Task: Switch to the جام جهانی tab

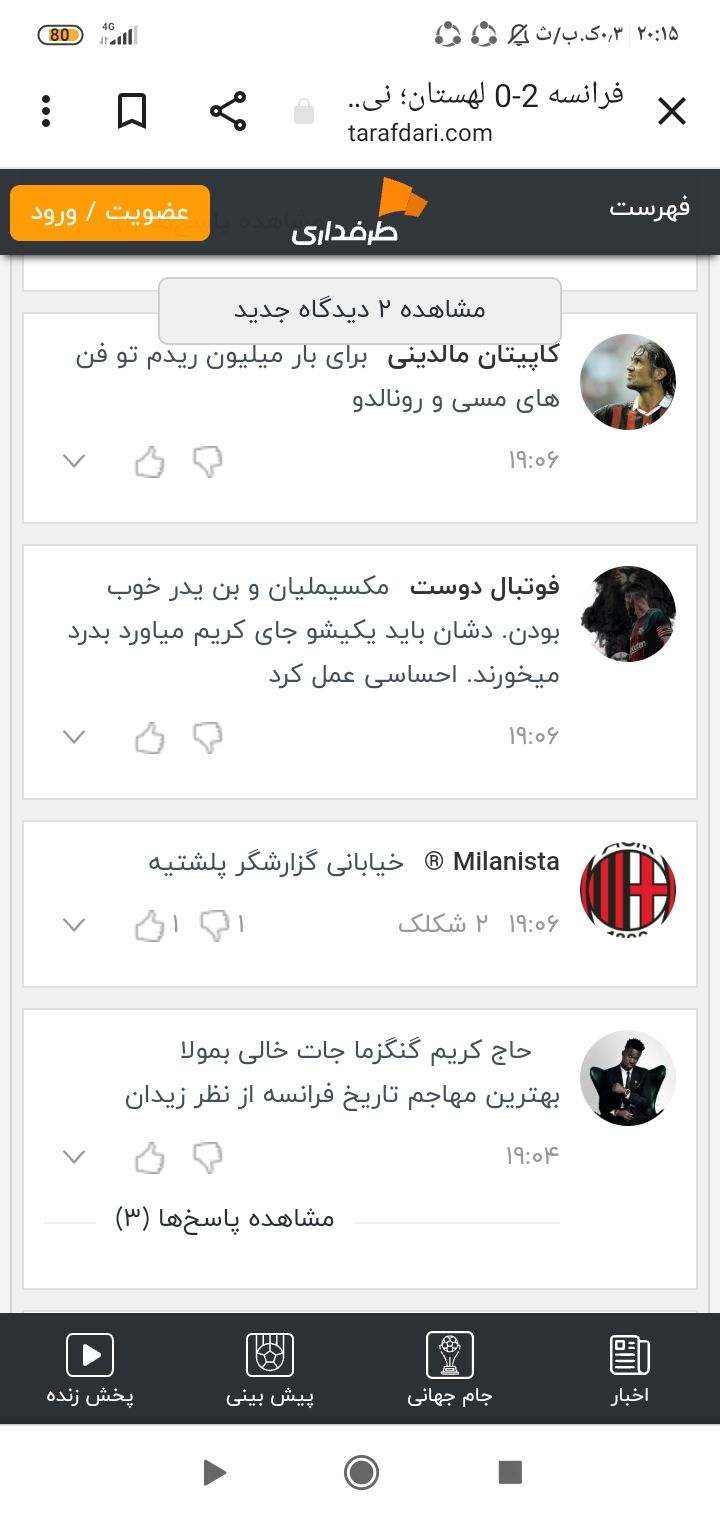Action: tap(450, 1369)
